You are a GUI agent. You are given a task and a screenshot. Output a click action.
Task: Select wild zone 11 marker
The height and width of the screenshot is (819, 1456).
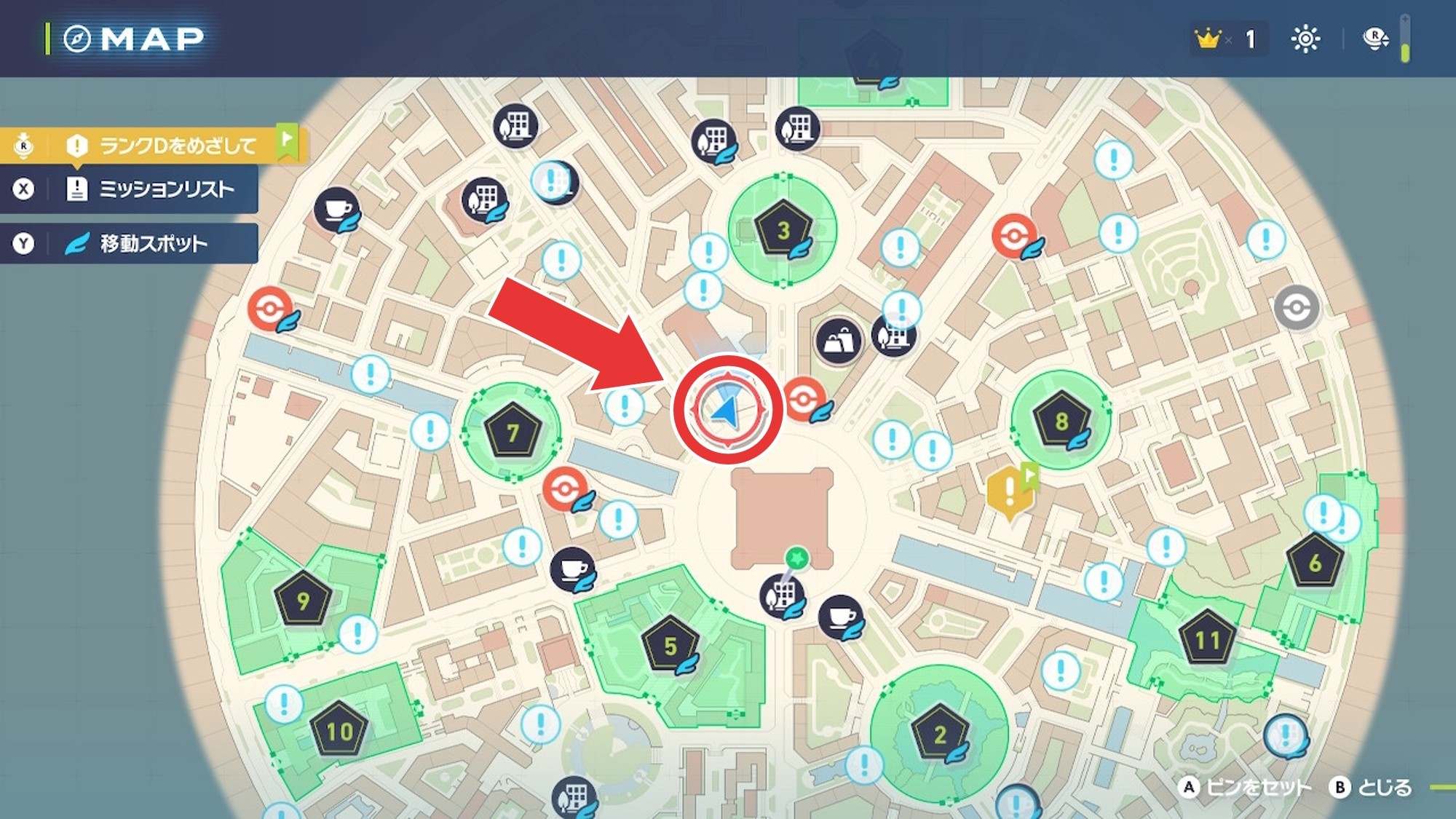click(1207, 639)
